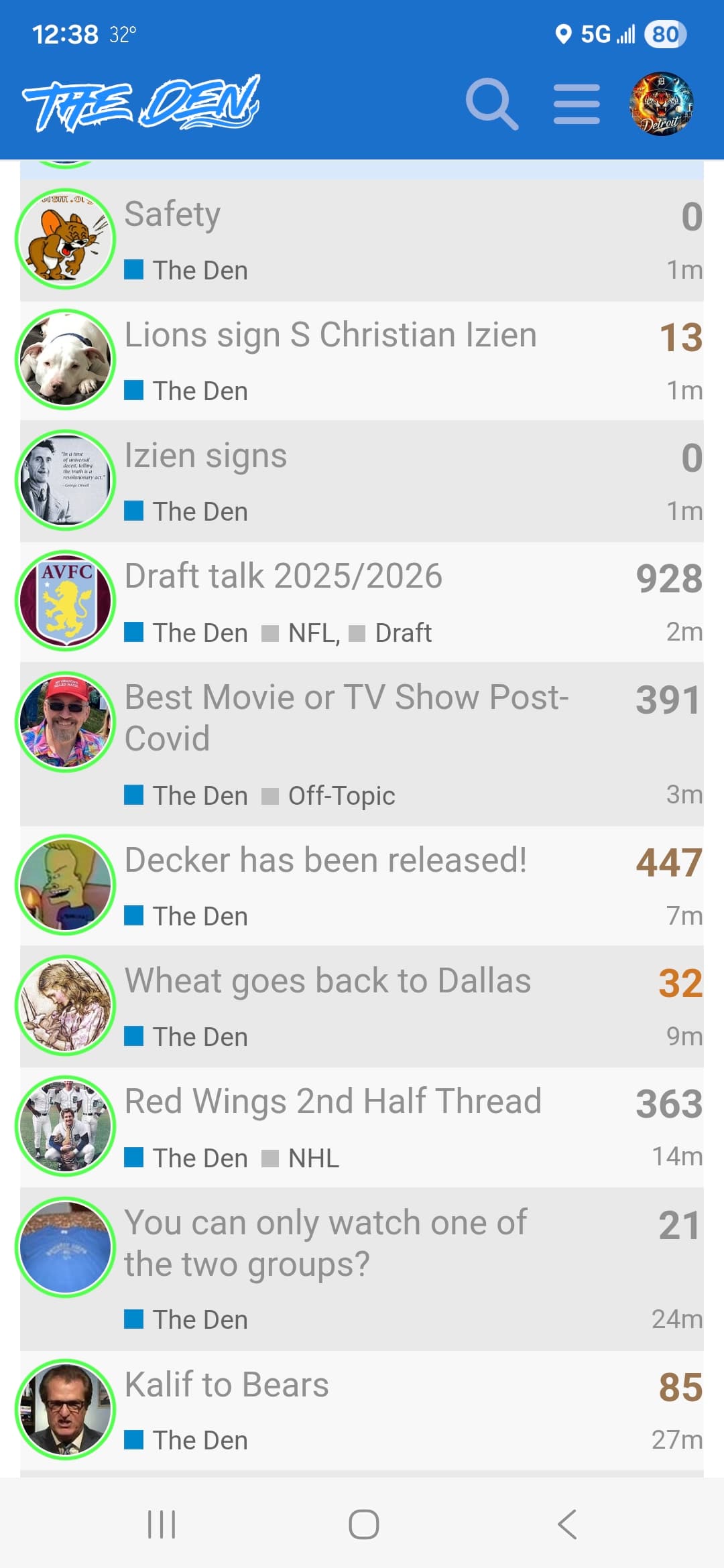The width and height of the screenshot is (724, 1568).
Task: Open the Izien signs topic
Action: (206, 456)
